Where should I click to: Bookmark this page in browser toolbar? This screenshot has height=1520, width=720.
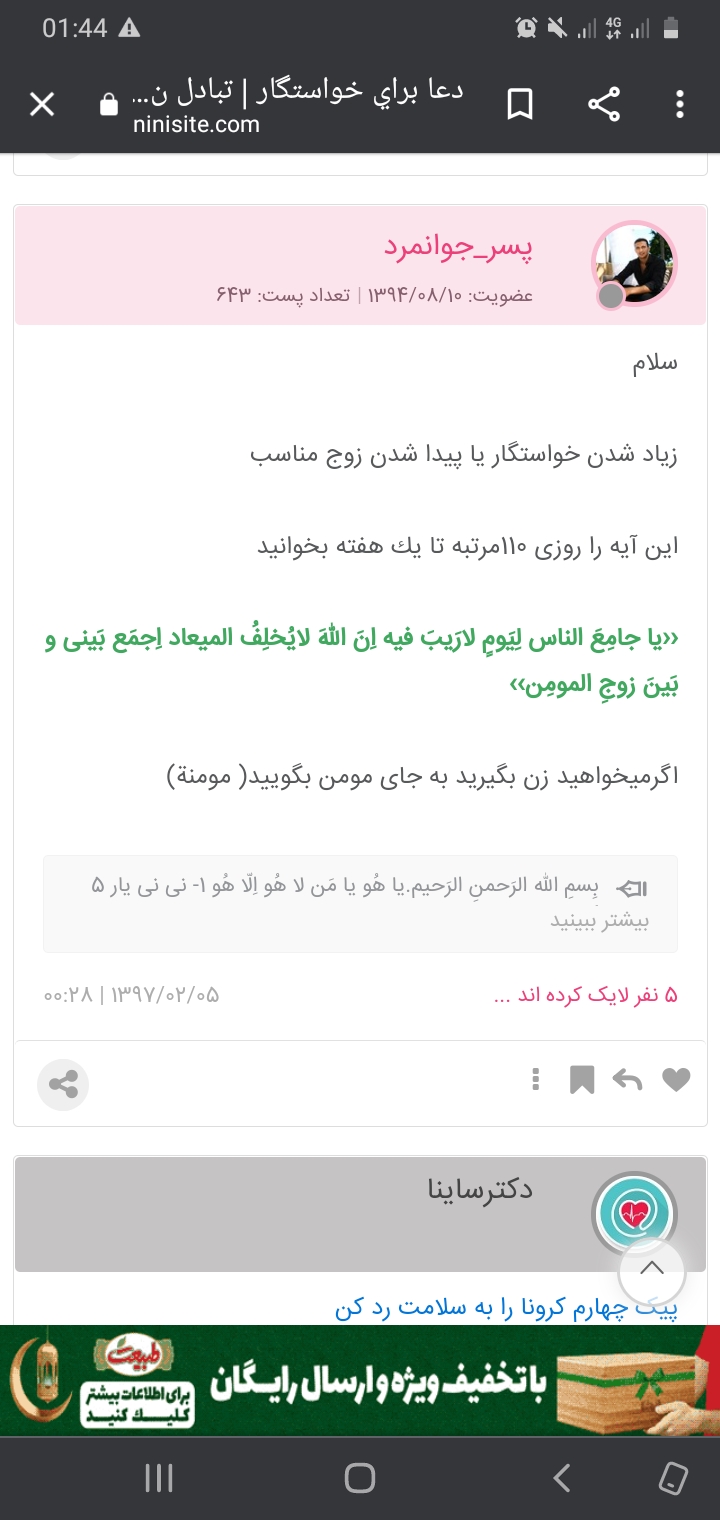tap(520, 104)
